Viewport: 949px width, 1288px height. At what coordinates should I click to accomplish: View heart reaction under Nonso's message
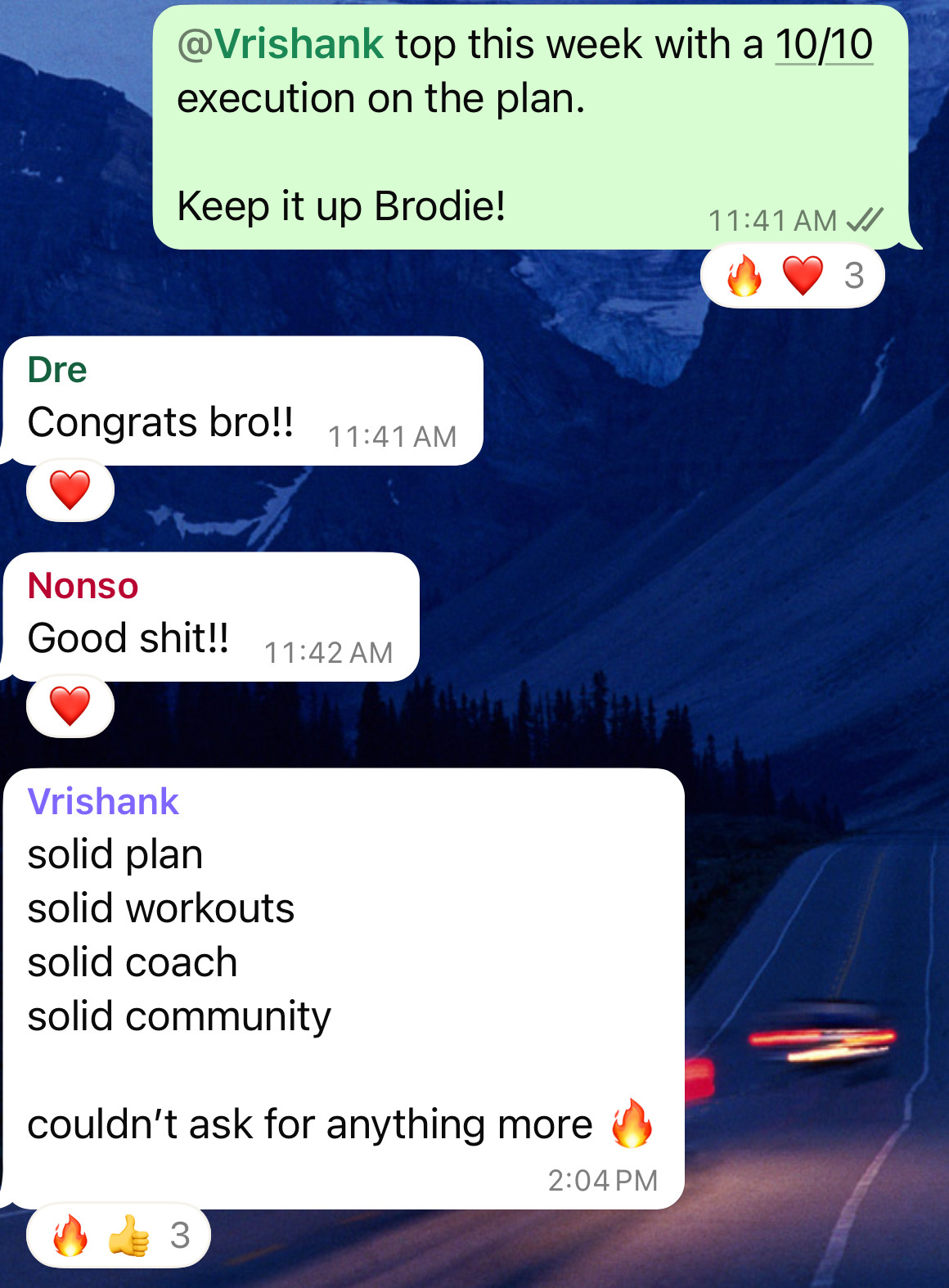click(x=70, y=706)
